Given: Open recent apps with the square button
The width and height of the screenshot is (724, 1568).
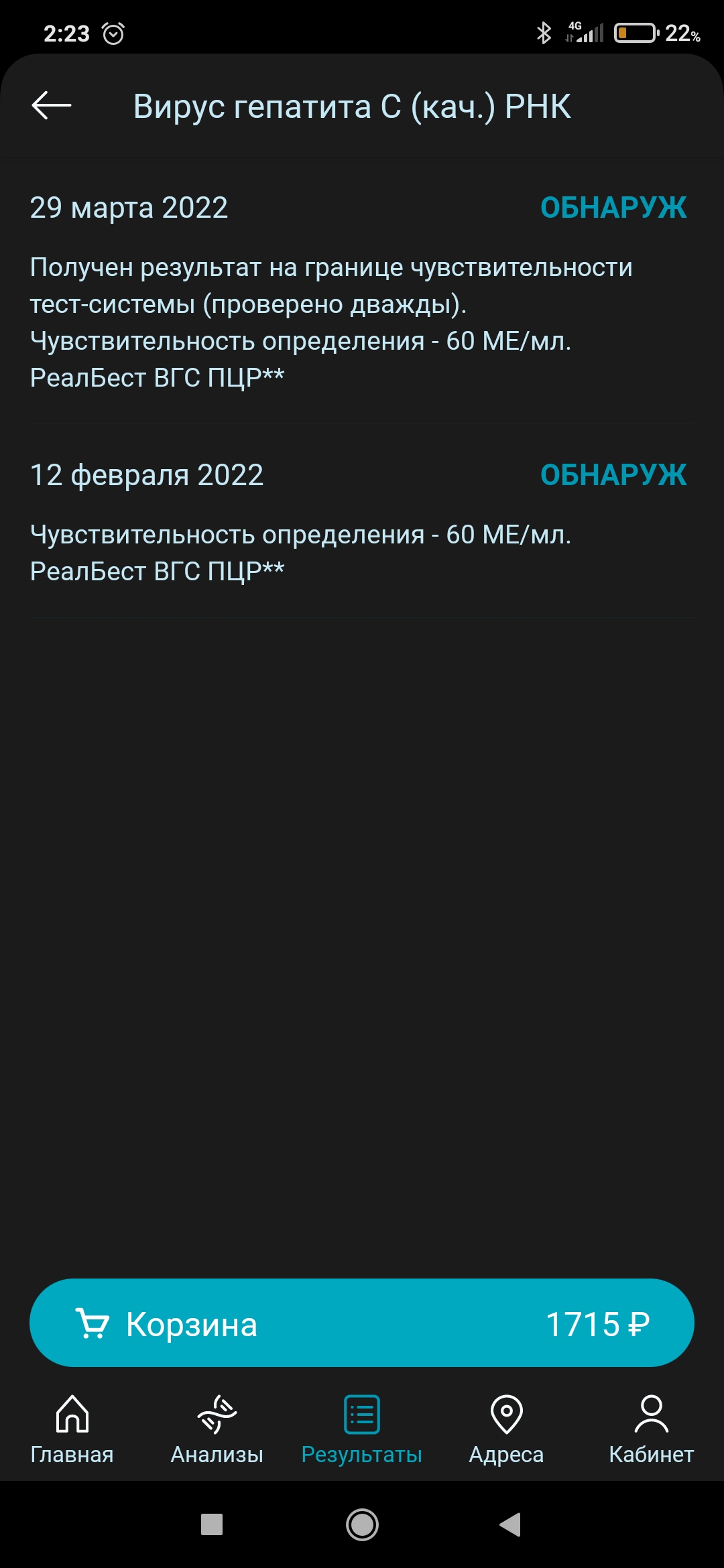Looking at the screenshot, I should coord(212,1524).
